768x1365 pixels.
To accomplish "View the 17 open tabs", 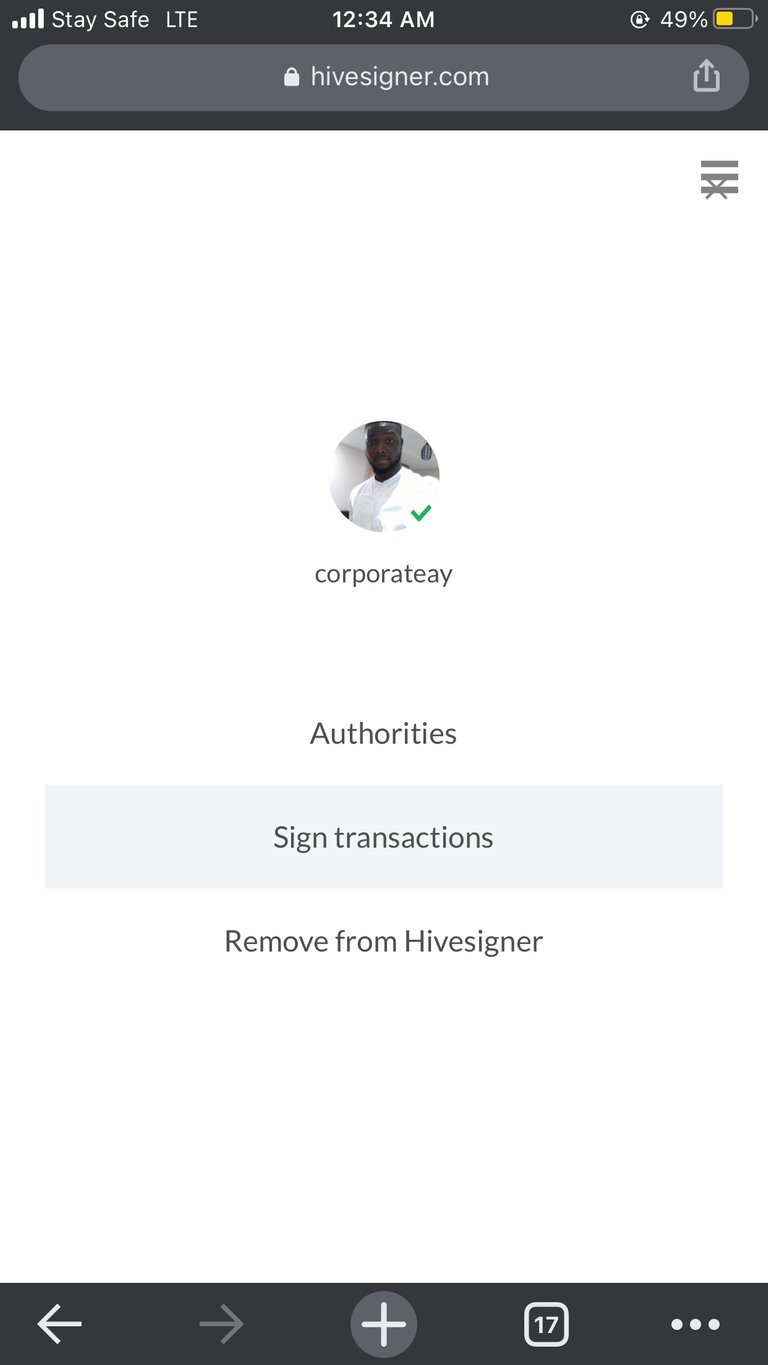I will point(546,1325).
